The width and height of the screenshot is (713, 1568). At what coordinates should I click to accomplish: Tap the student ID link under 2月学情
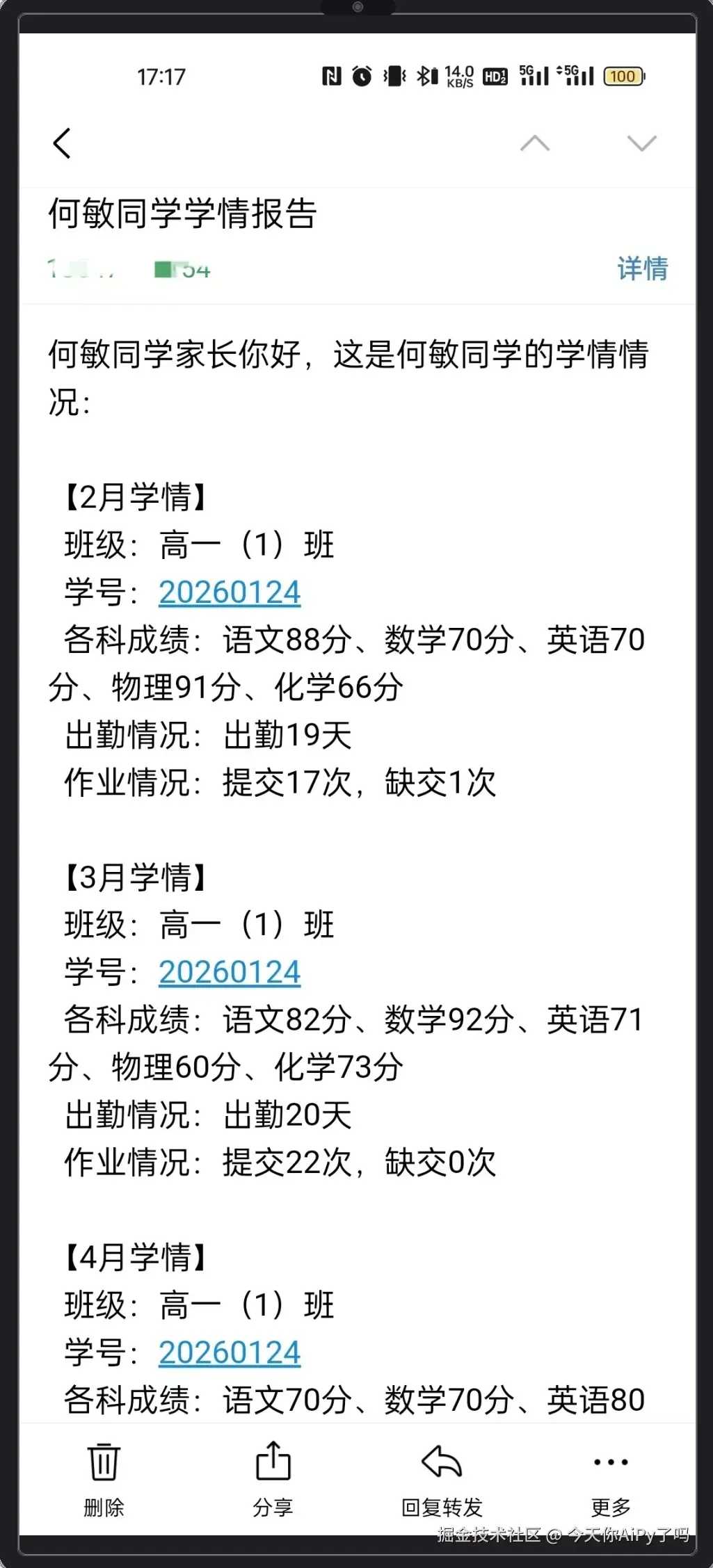[x=230, y=592]
